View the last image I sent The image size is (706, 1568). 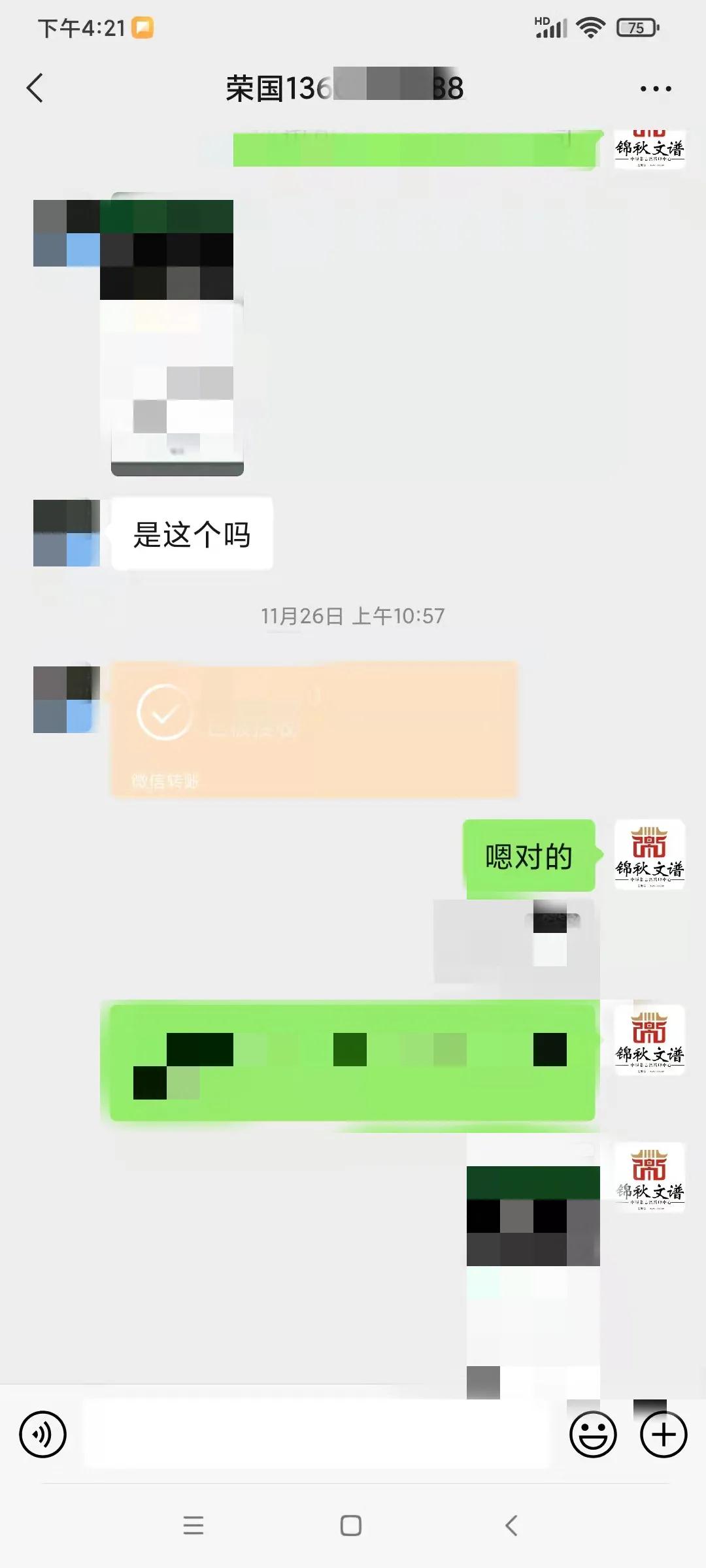point(533,1267)
